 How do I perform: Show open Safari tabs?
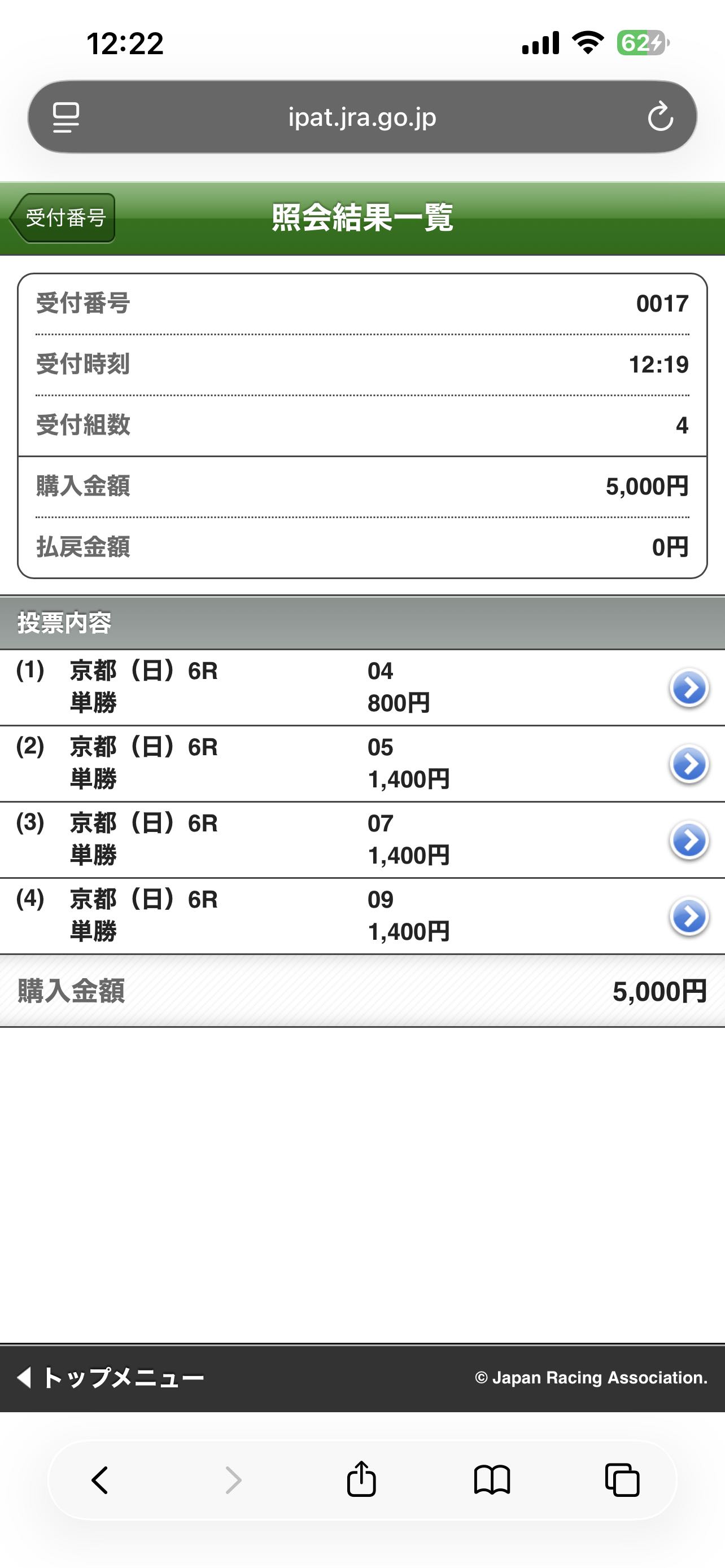[622, 1480]
